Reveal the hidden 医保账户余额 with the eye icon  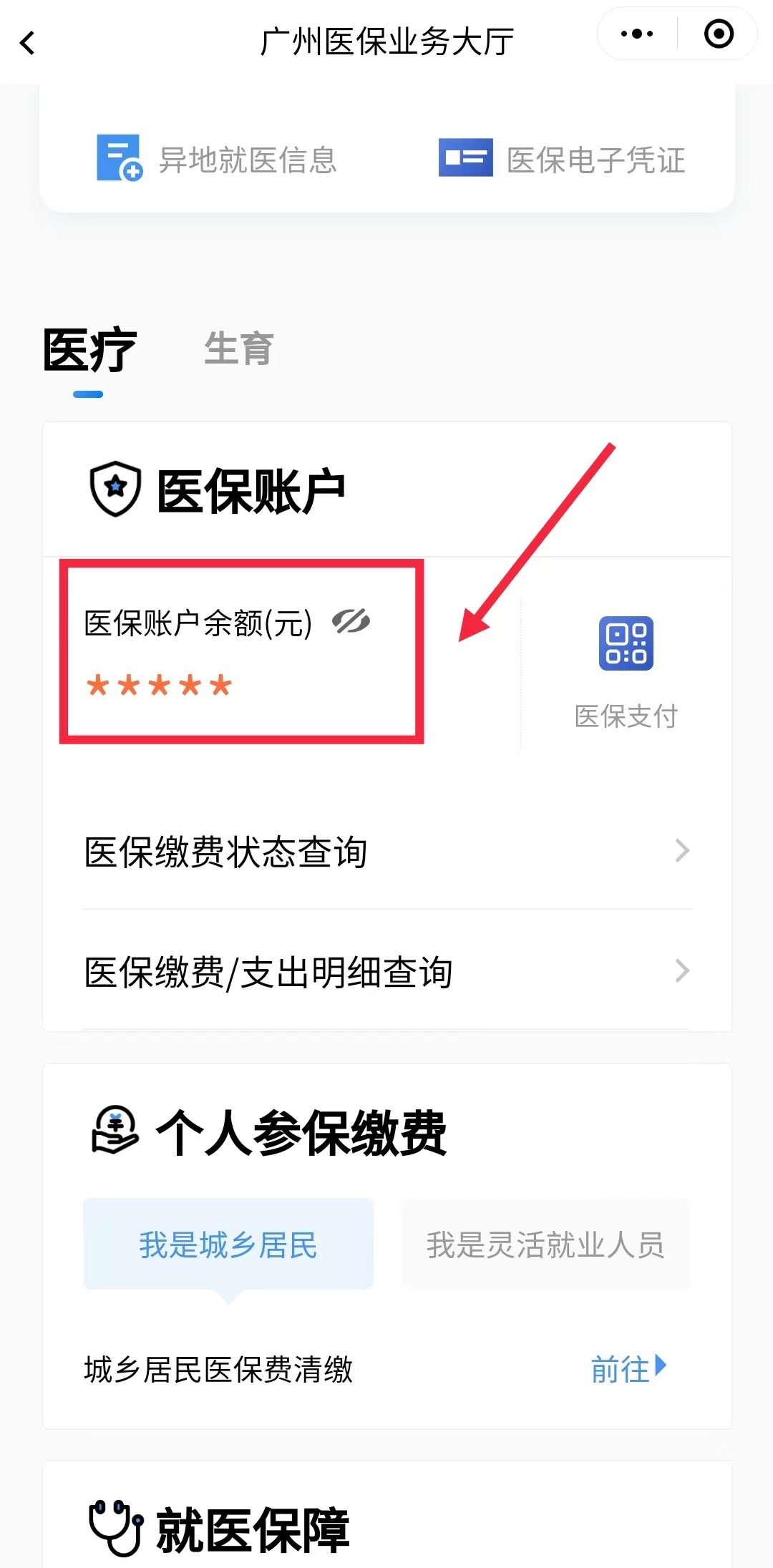pos(351,621)
